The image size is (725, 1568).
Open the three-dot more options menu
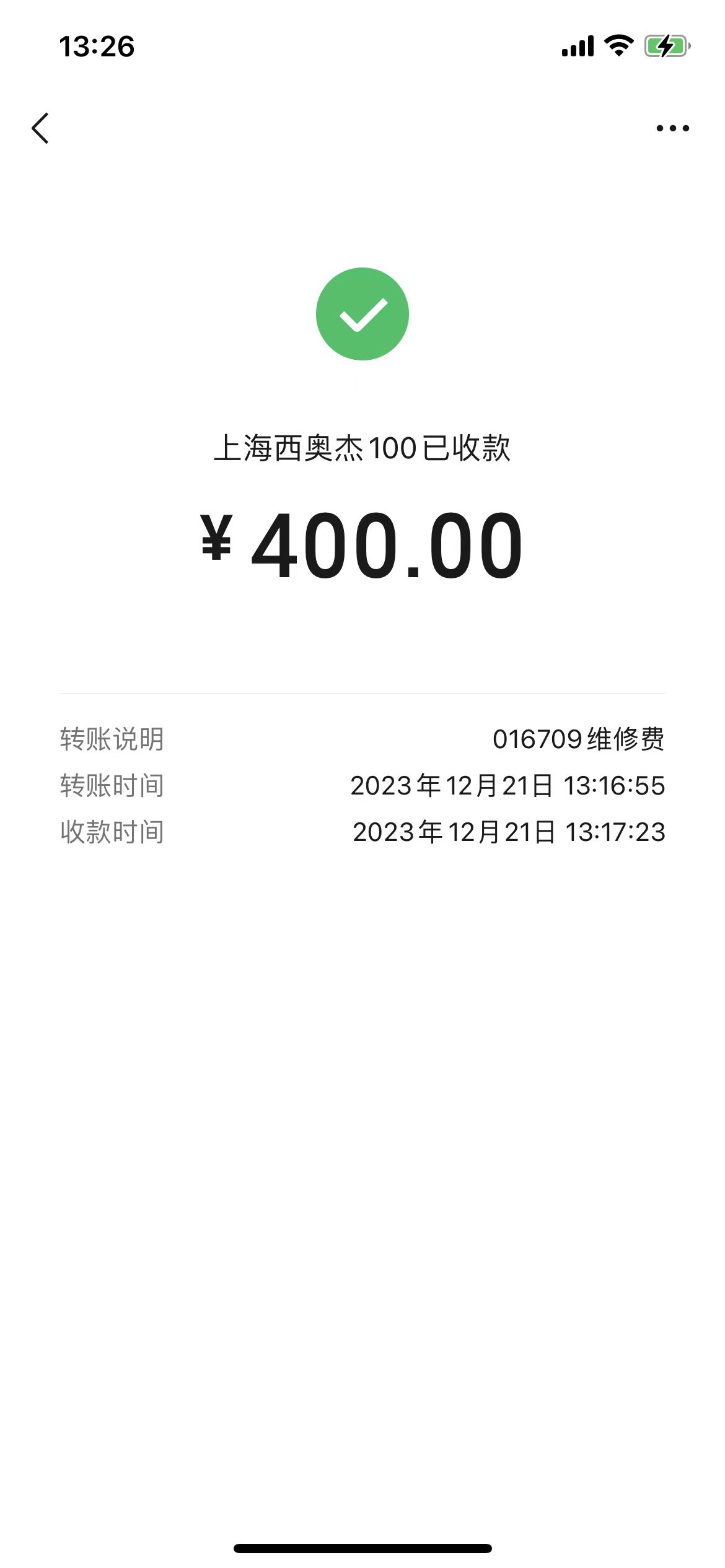(672, 128)
